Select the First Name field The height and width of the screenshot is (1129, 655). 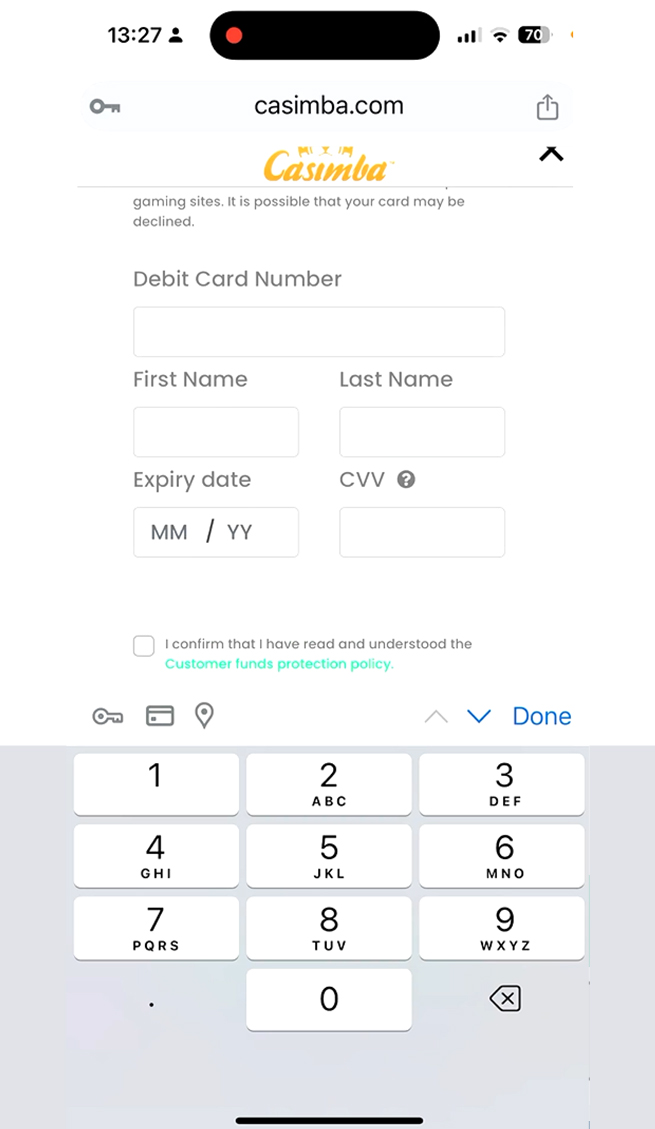[x=216, y=432]
